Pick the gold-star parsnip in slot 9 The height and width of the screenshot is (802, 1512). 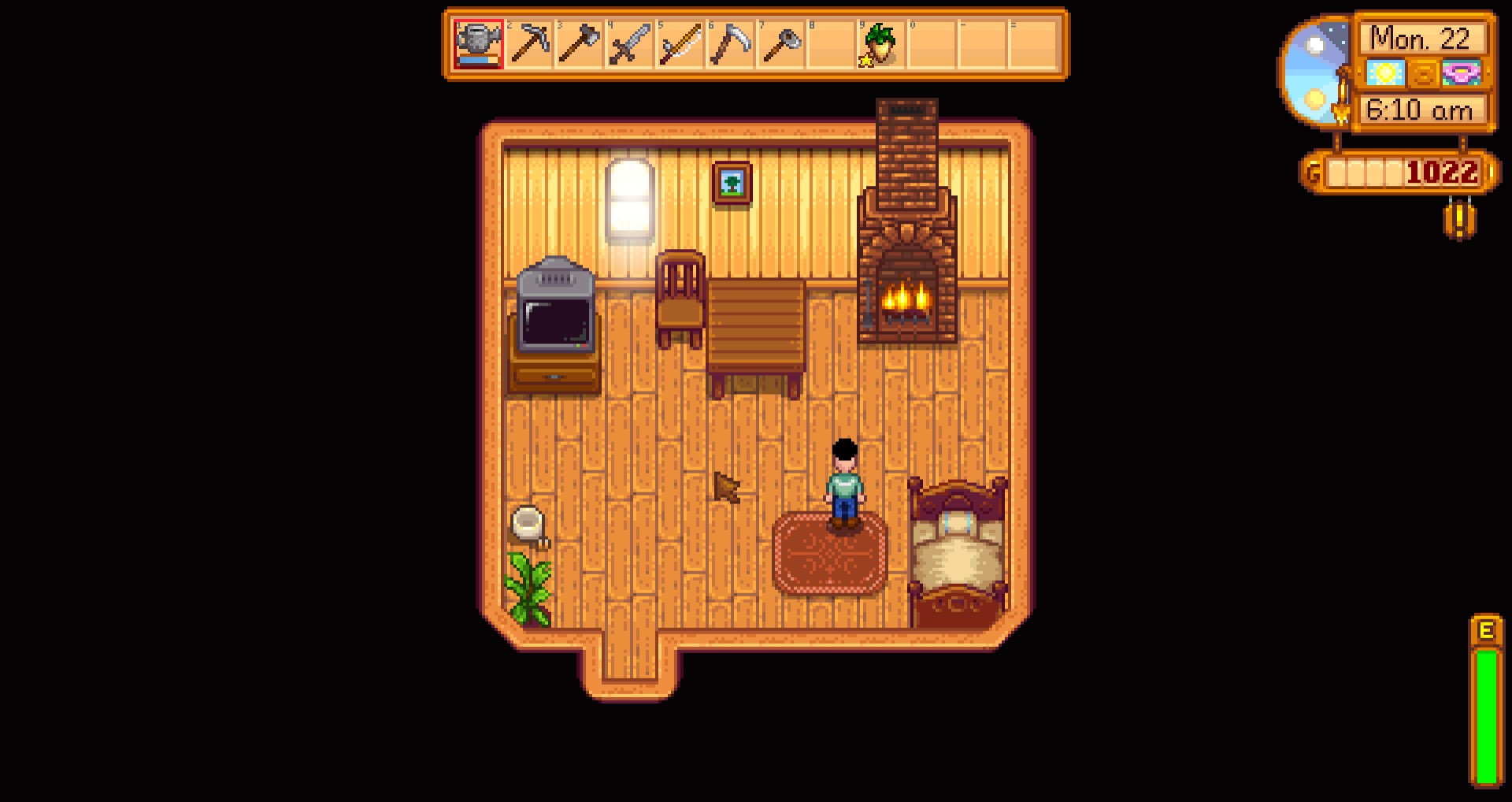click(880, 44)
